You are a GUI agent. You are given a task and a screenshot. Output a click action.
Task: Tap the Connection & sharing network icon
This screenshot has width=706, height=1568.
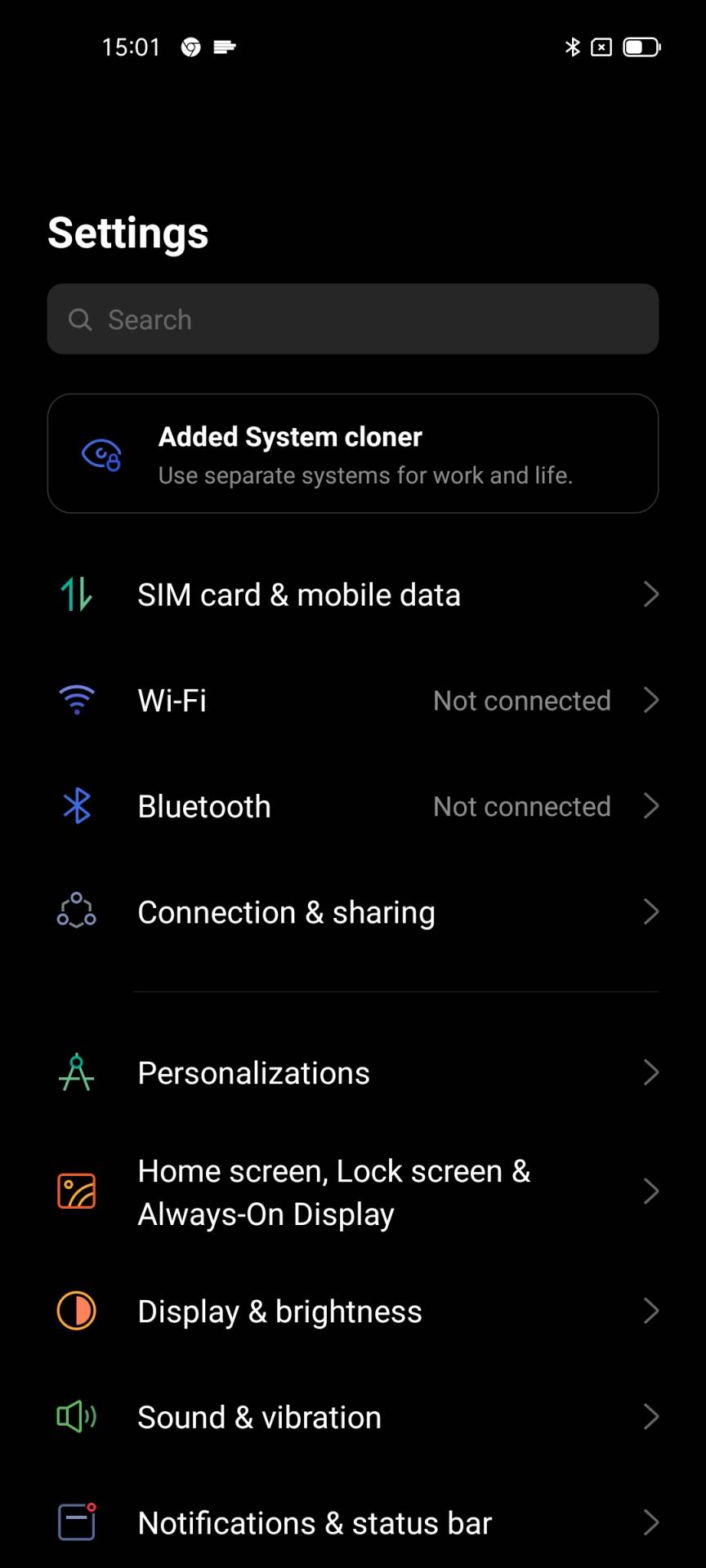click(76, 911)
